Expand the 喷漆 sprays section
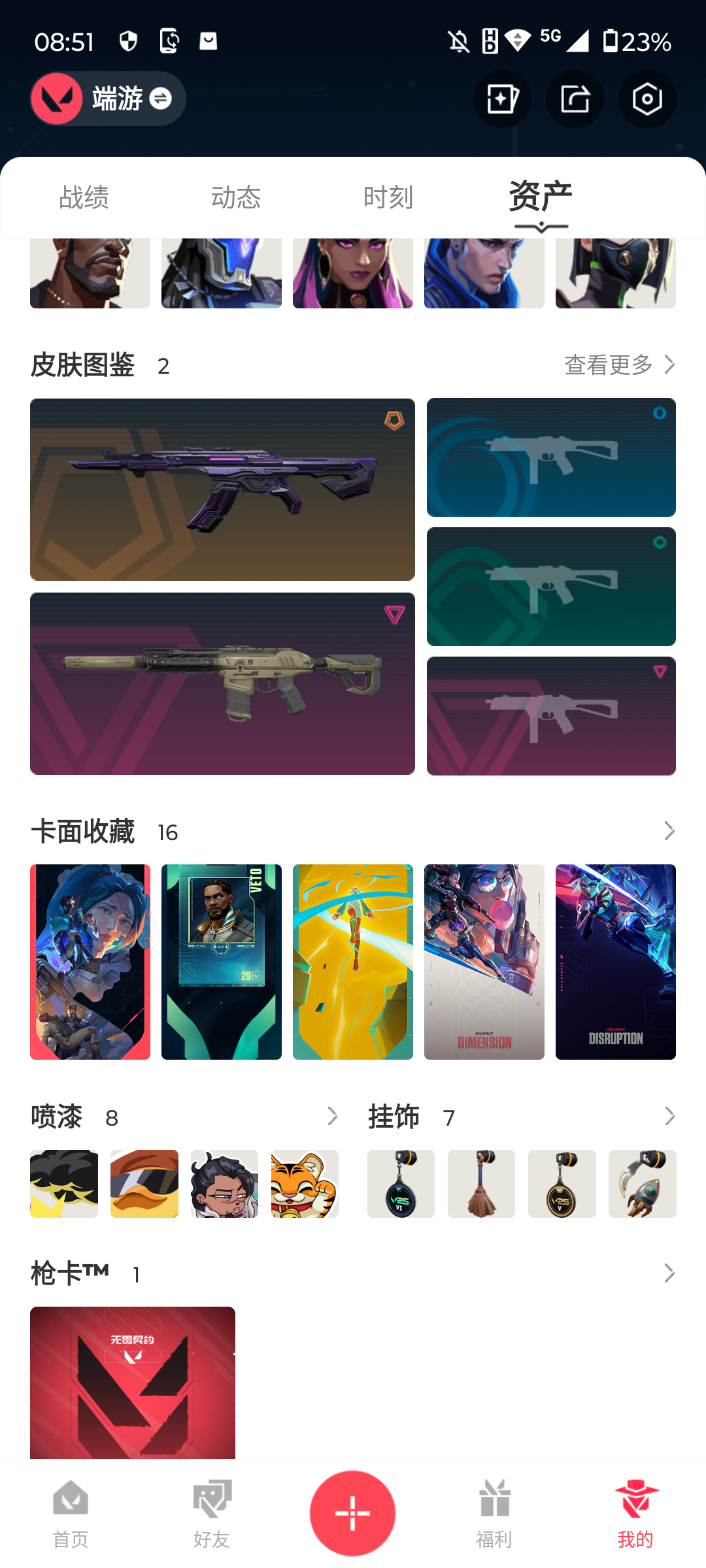Viewport: 706px width, 1568px height. 332,1117
